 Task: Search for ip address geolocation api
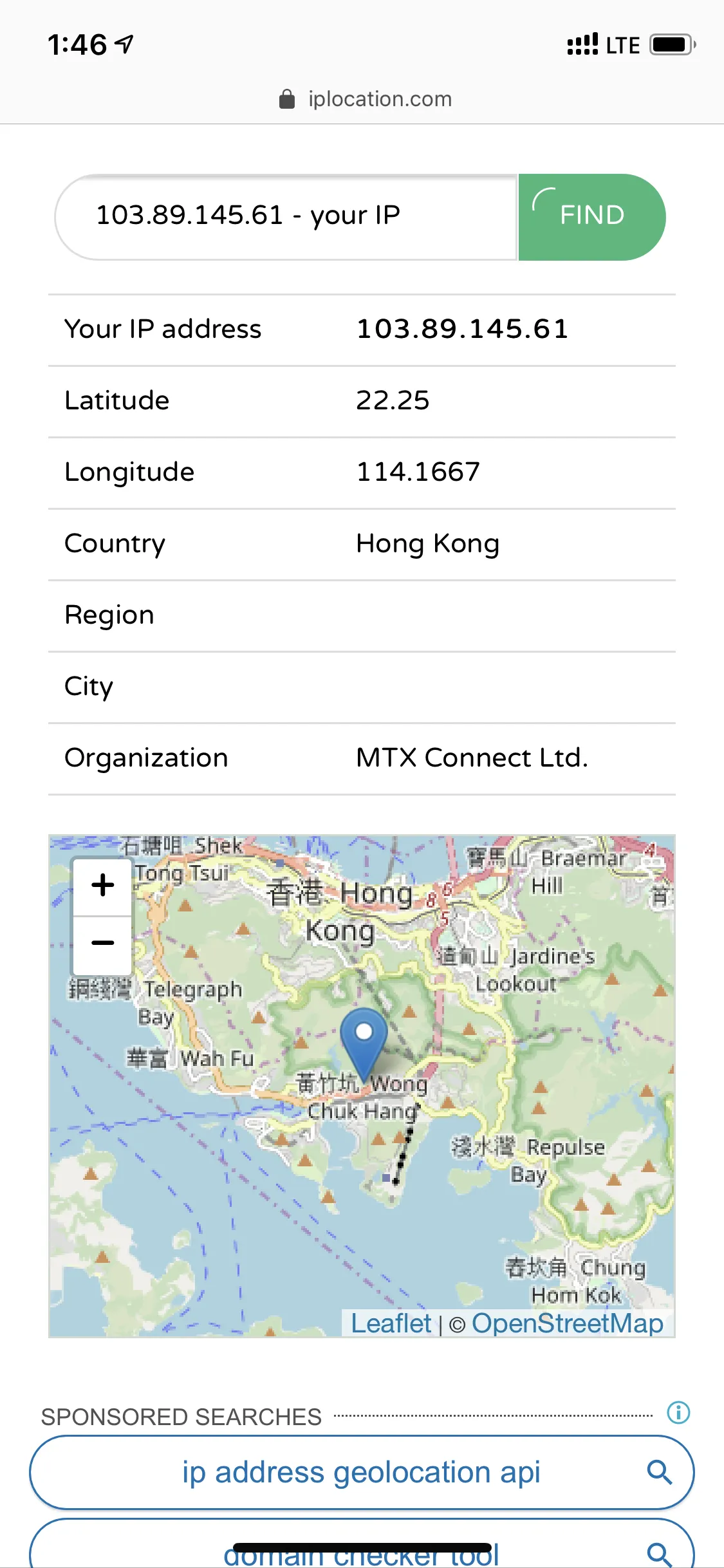[362, 1472]
